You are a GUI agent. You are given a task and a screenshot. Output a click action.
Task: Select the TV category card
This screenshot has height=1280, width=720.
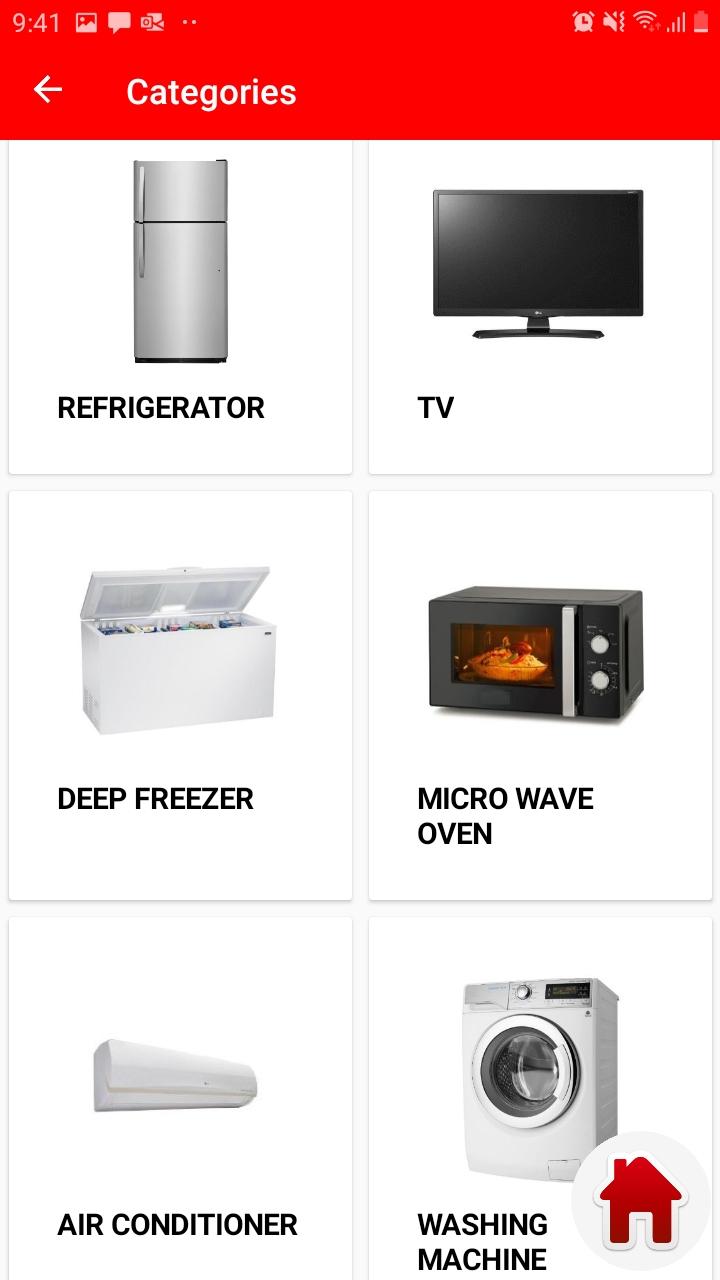(x=540, y=305)
